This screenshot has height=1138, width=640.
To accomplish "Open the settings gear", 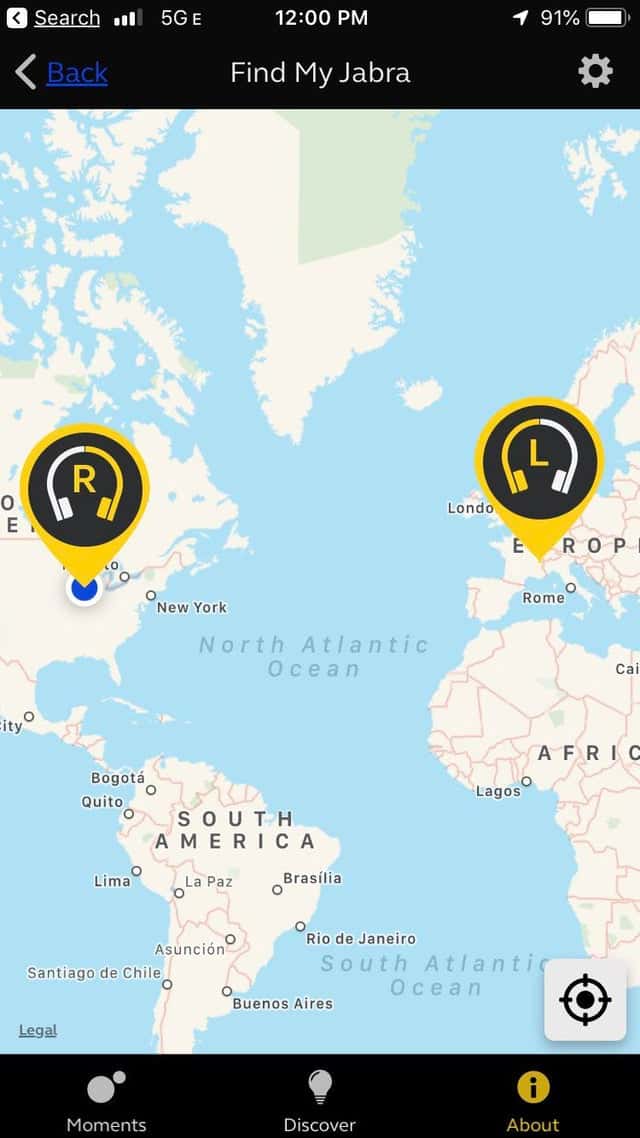I will pos(595,71).
